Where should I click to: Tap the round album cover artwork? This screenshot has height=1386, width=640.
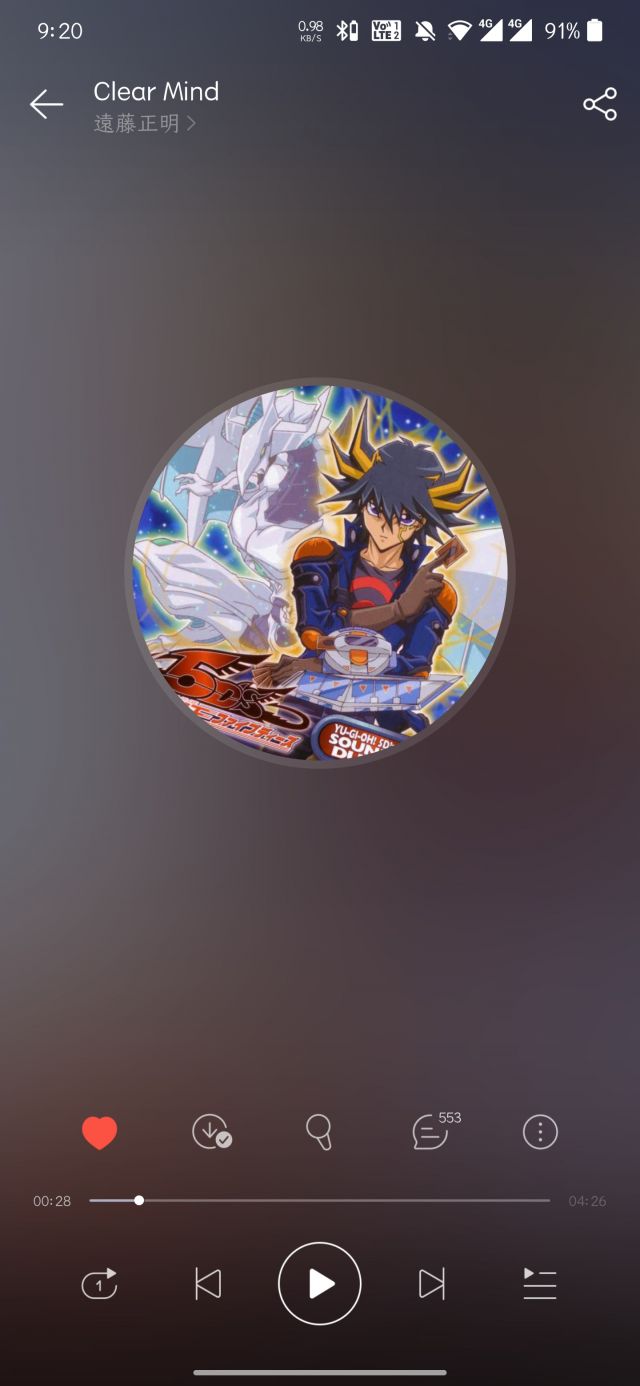coord(320,572)
